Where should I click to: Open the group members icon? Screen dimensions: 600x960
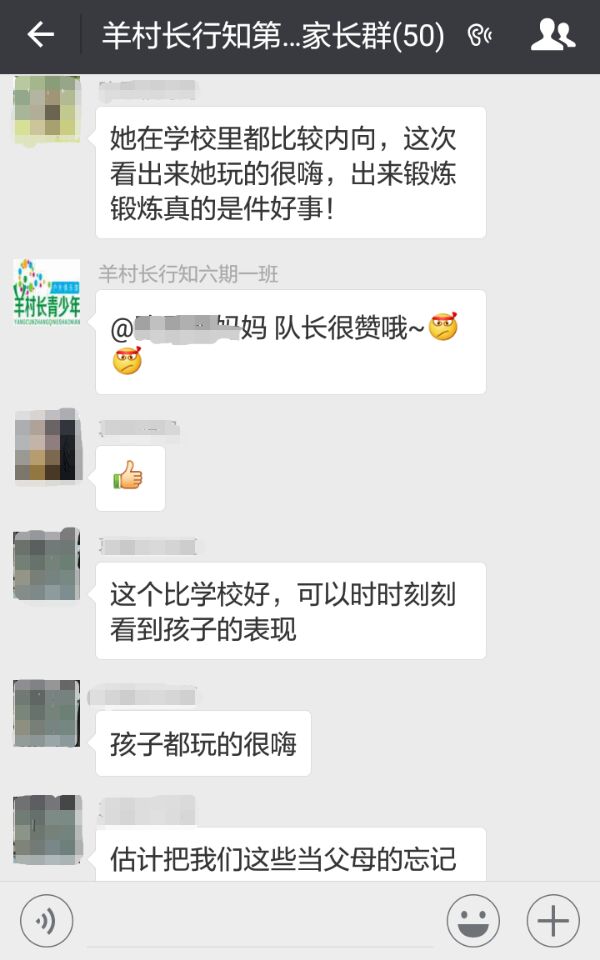point(553,35)
